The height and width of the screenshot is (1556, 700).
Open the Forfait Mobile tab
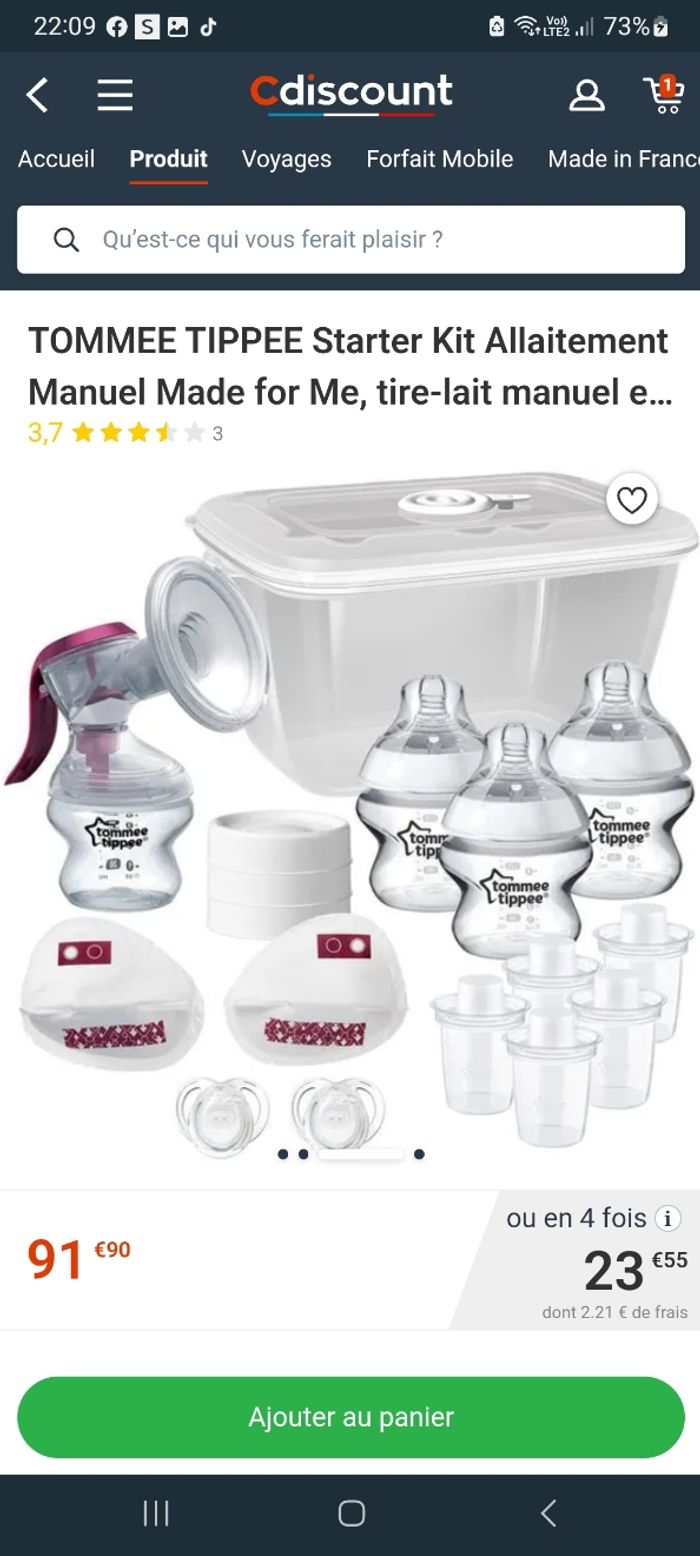pyautogui.click(x=439, y=159)
